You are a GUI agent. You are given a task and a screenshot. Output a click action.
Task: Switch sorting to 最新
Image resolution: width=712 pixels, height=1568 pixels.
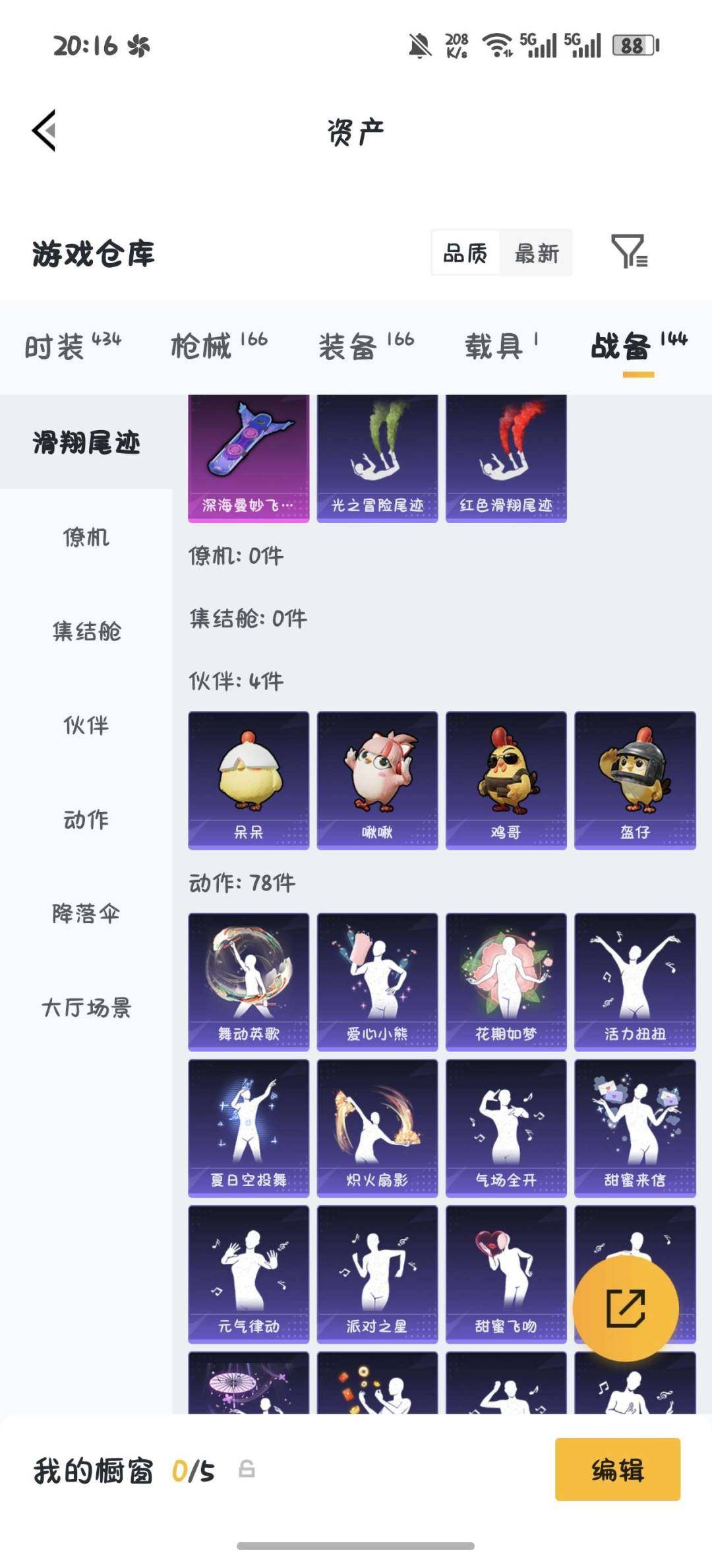(x=535, y=251)
